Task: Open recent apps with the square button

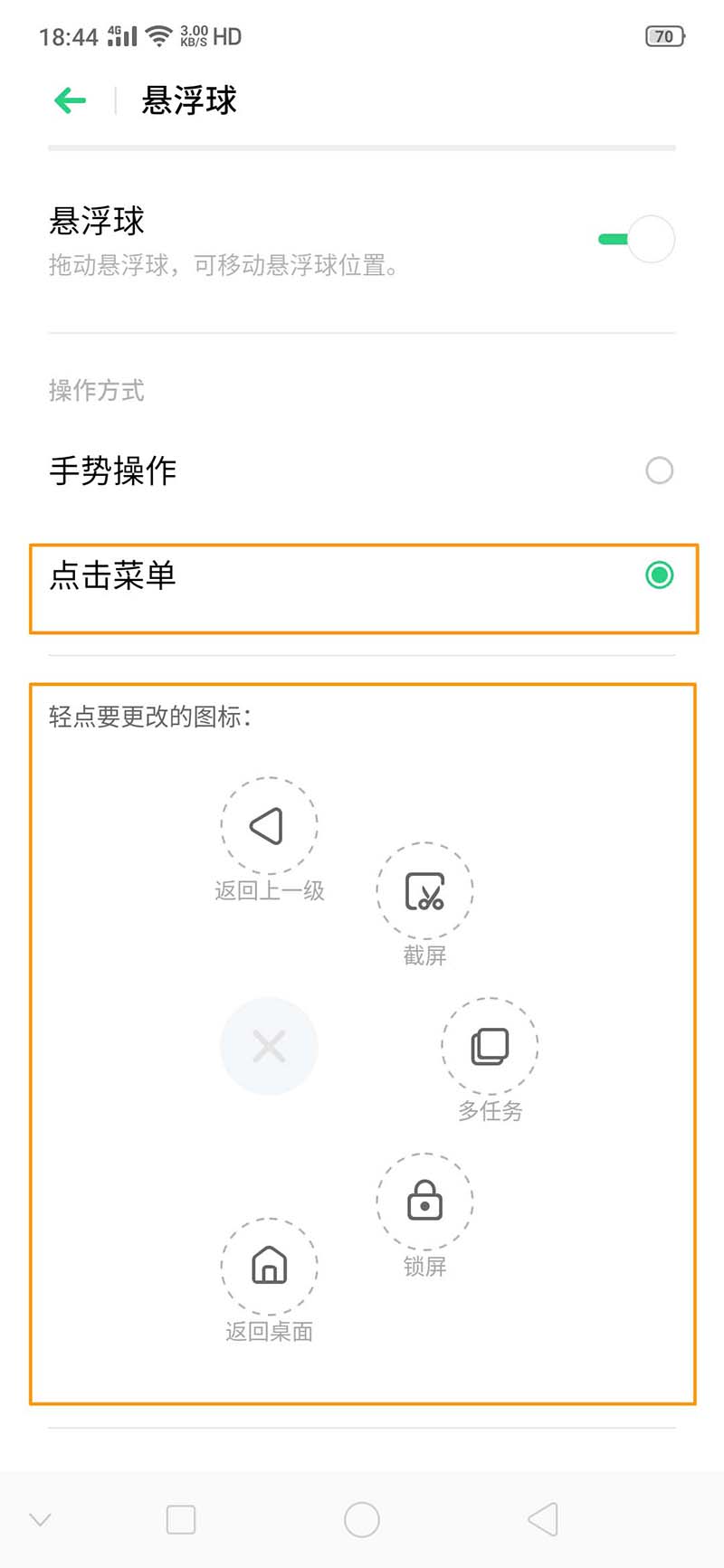Action: [181, 1519]
